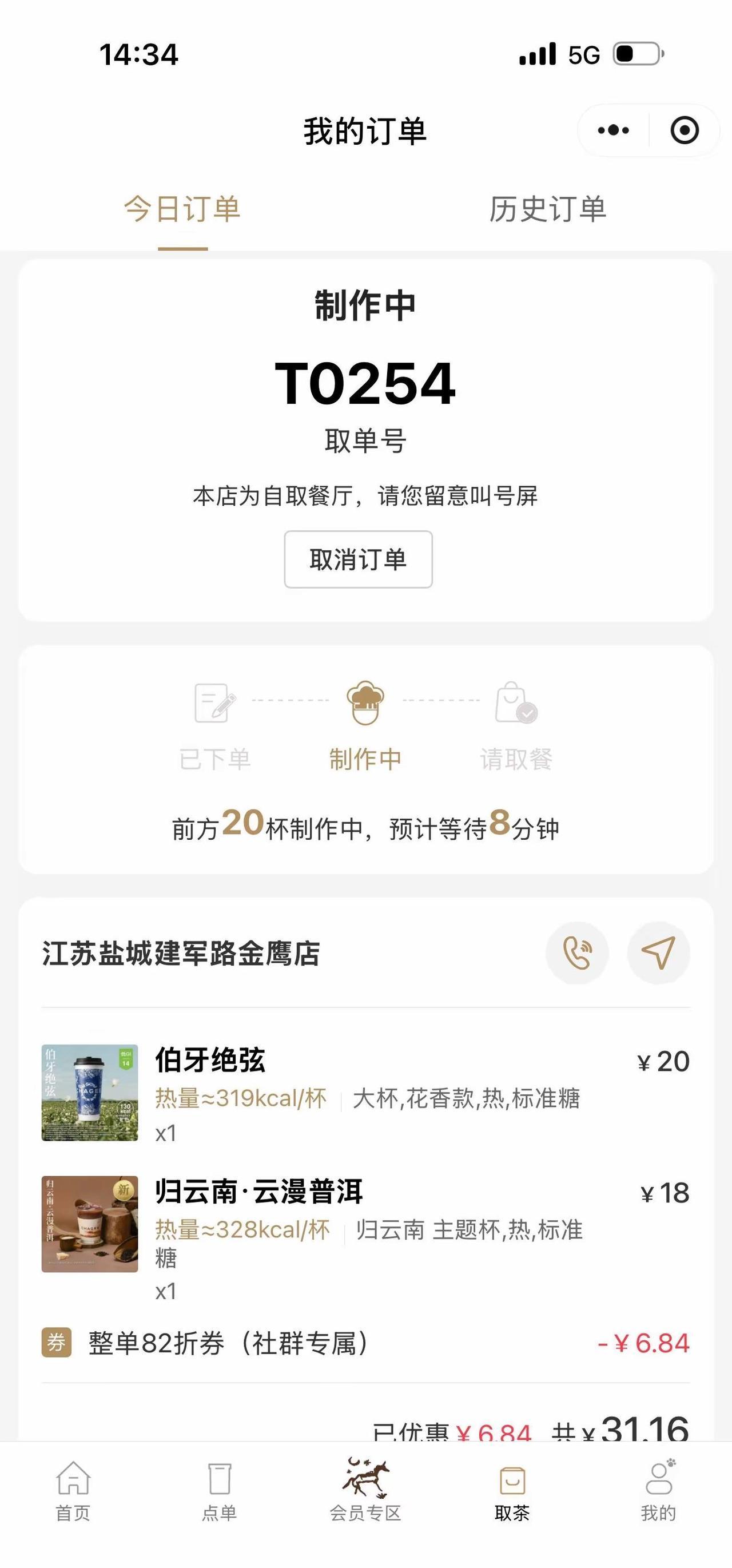Close the mini program via the circle icon
The height and width of the screenshot is (1568, 732).
tap(684, 130)
